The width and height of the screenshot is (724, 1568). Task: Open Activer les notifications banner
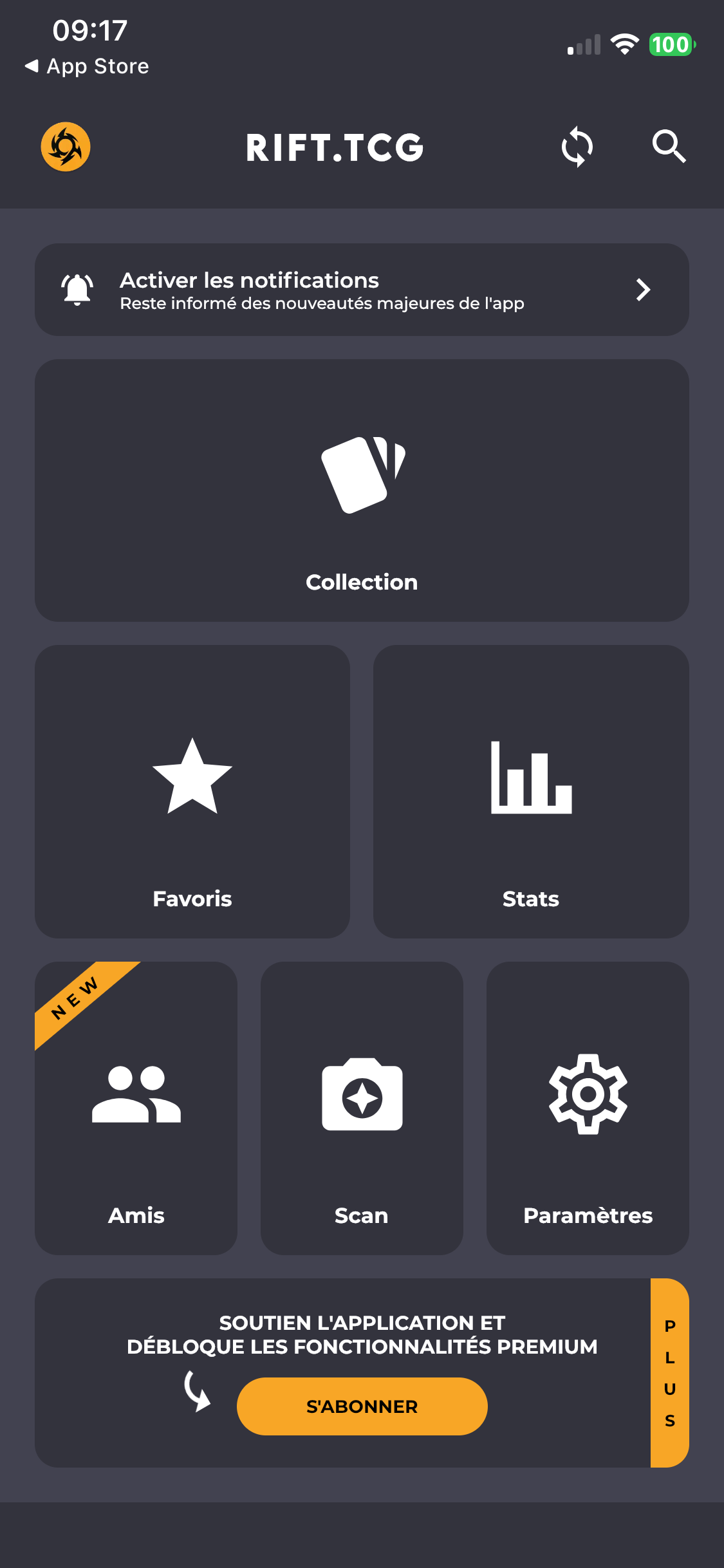click(x=362, y=290)
